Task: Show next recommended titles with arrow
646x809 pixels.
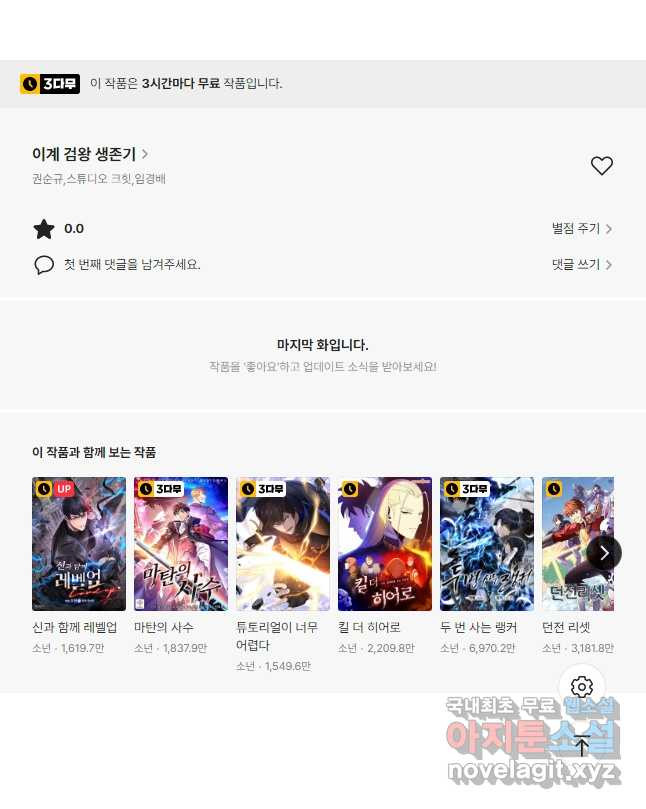Action: tap(603, 553)
